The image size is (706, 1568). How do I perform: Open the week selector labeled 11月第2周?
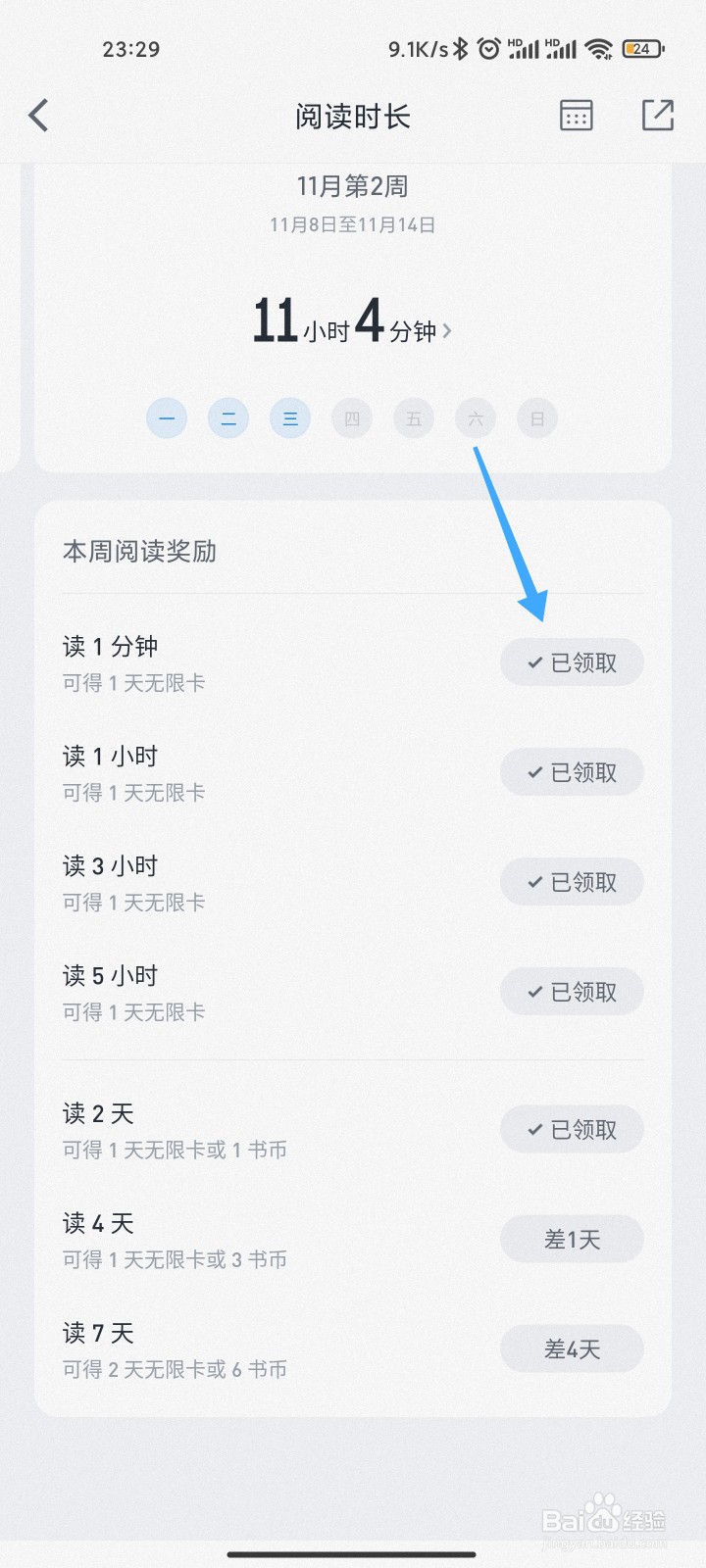353,186
